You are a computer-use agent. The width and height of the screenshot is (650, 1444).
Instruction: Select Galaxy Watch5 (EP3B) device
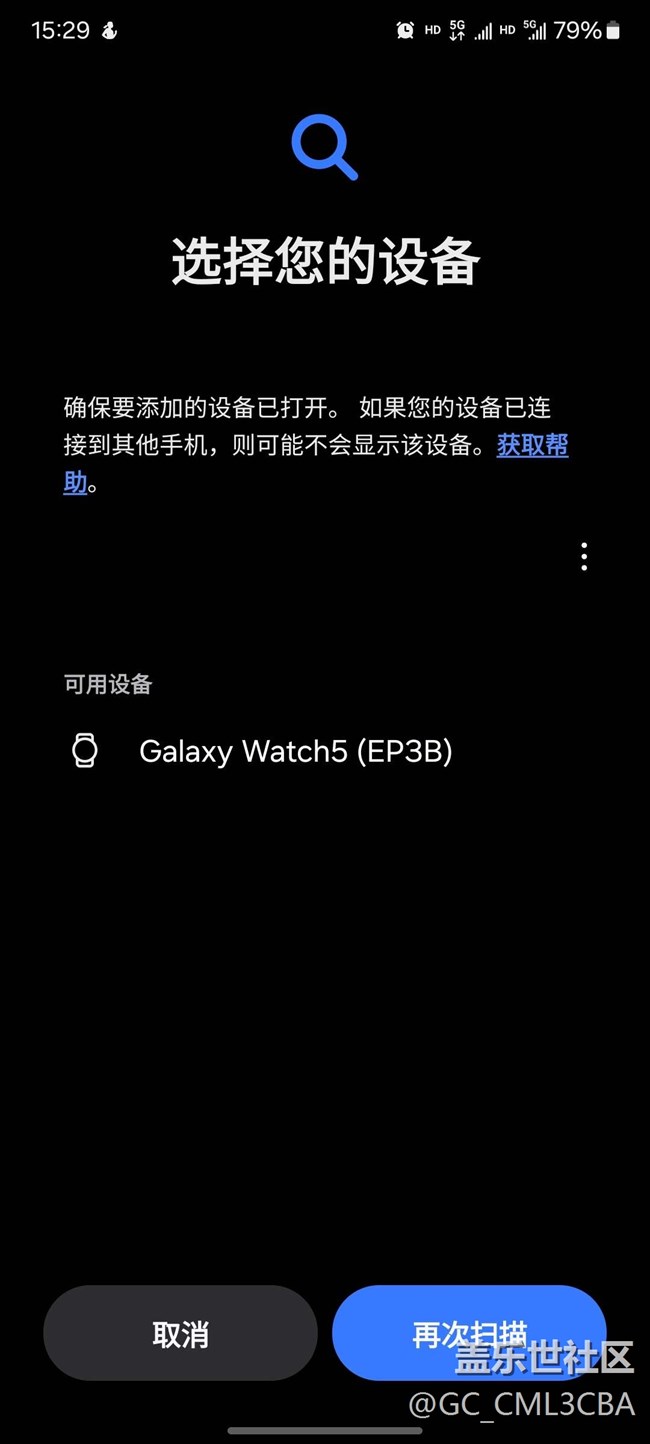295,751
